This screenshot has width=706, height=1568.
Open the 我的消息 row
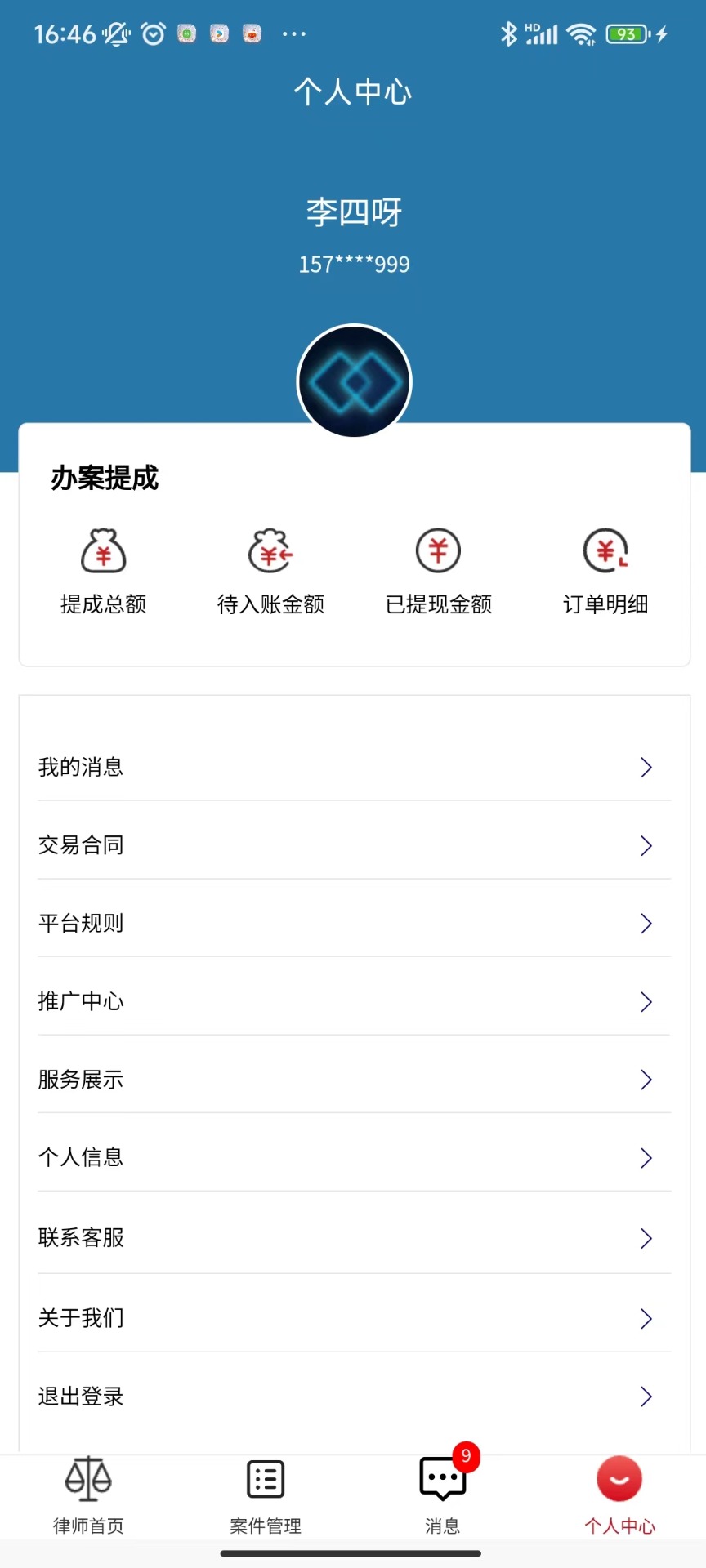click(x=354, y=767)
